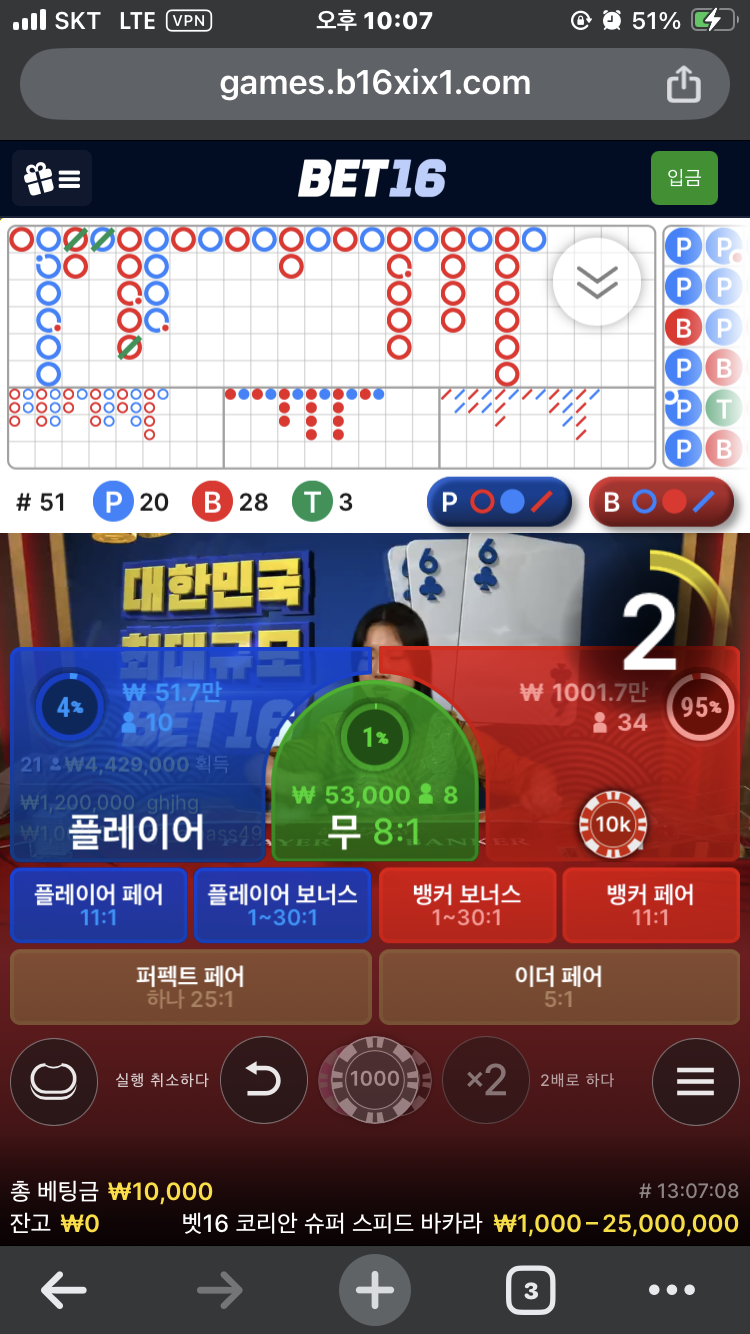This screenshot has width=750, height=1334.
Task: Collapse the scoreboard with the double chevron
Action: click(x=597, y=284)
